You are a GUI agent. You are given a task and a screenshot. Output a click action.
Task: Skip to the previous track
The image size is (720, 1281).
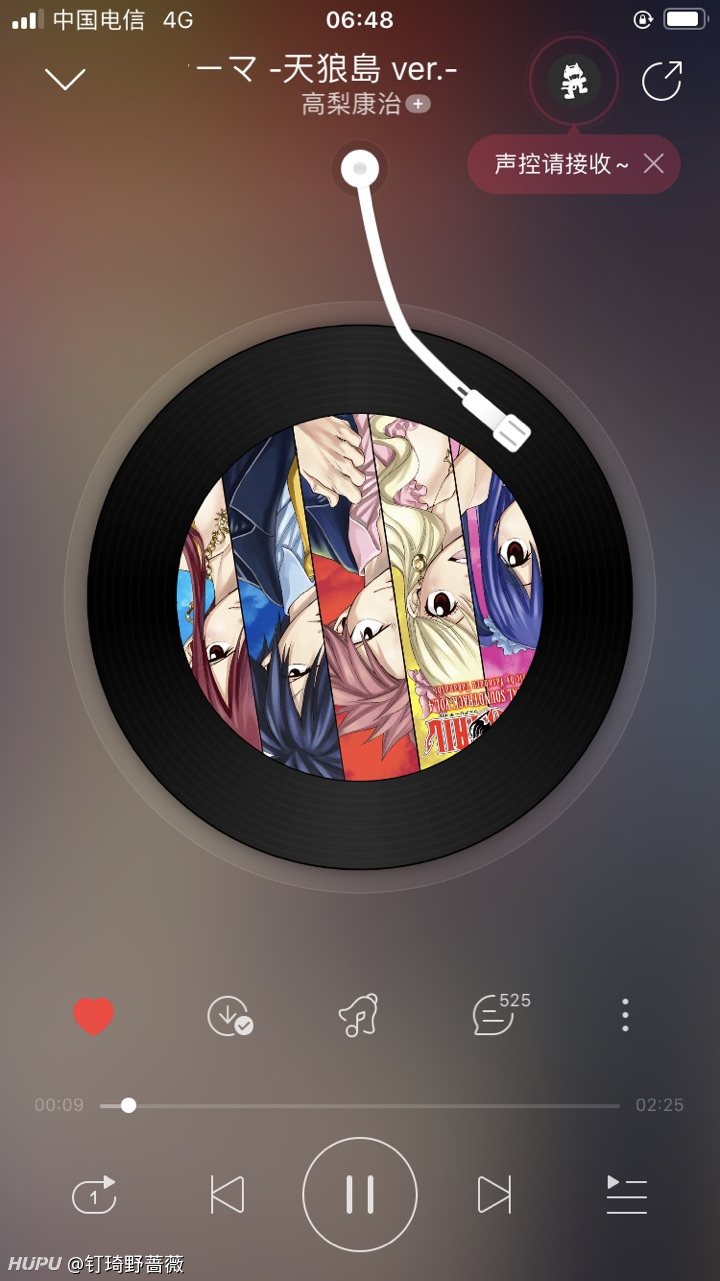[227, 1195]
